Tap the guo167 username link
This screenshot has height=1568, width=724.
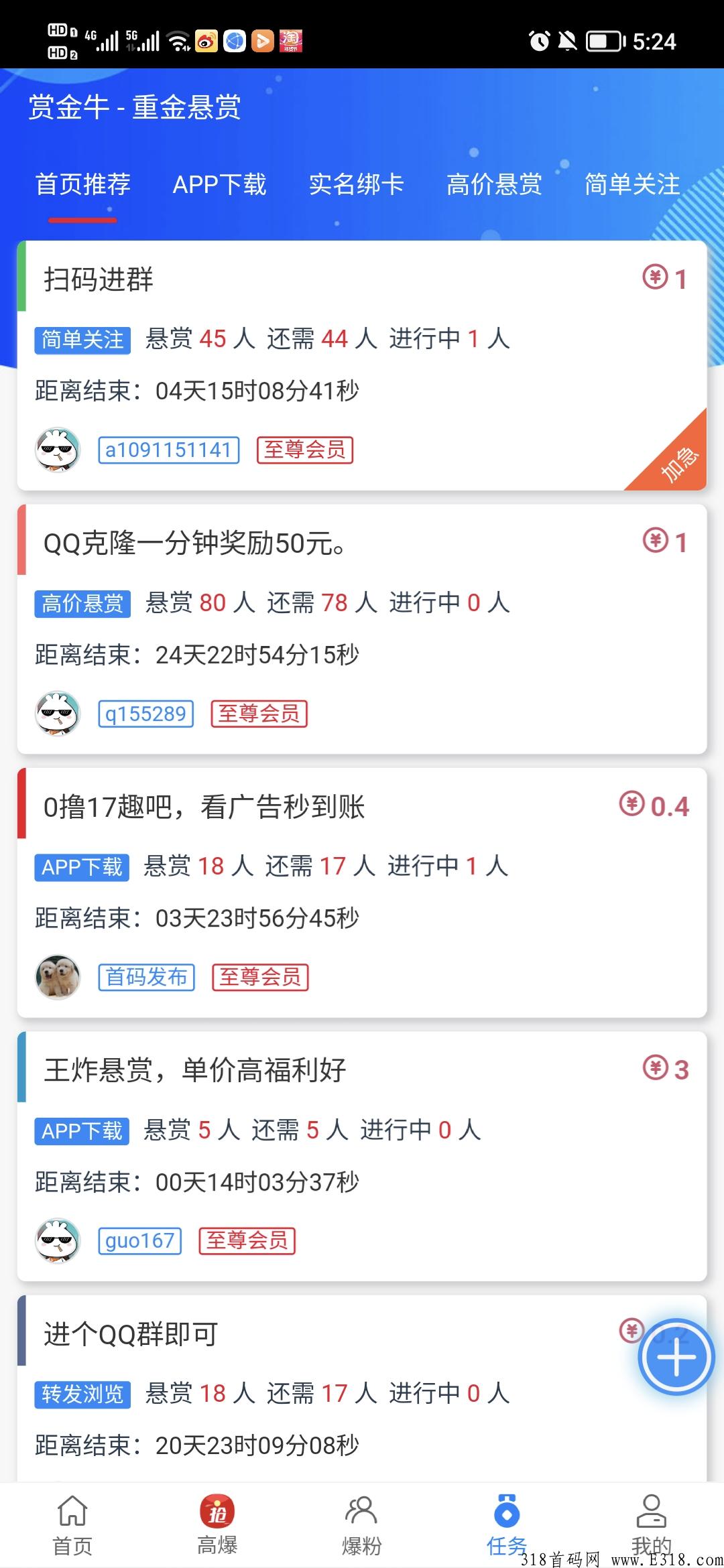139,1240
